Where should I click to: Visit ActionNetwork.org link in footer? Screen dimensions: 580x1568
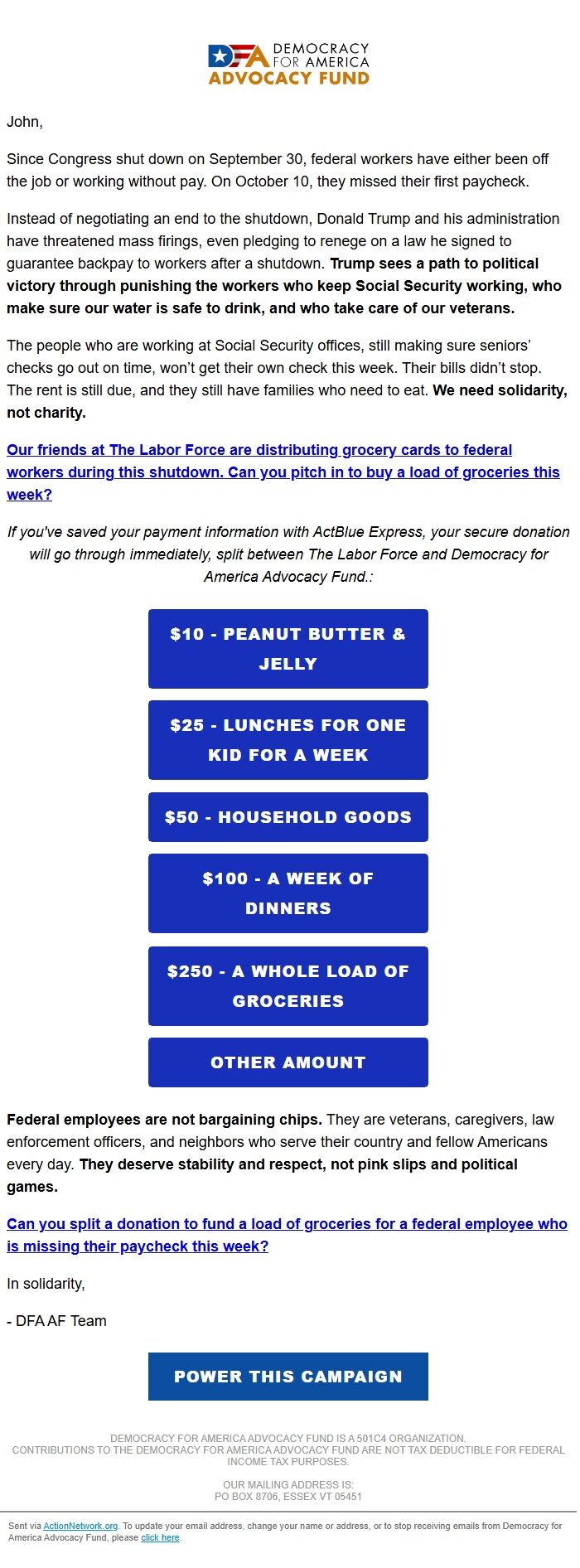click(x=80, y=1526)
